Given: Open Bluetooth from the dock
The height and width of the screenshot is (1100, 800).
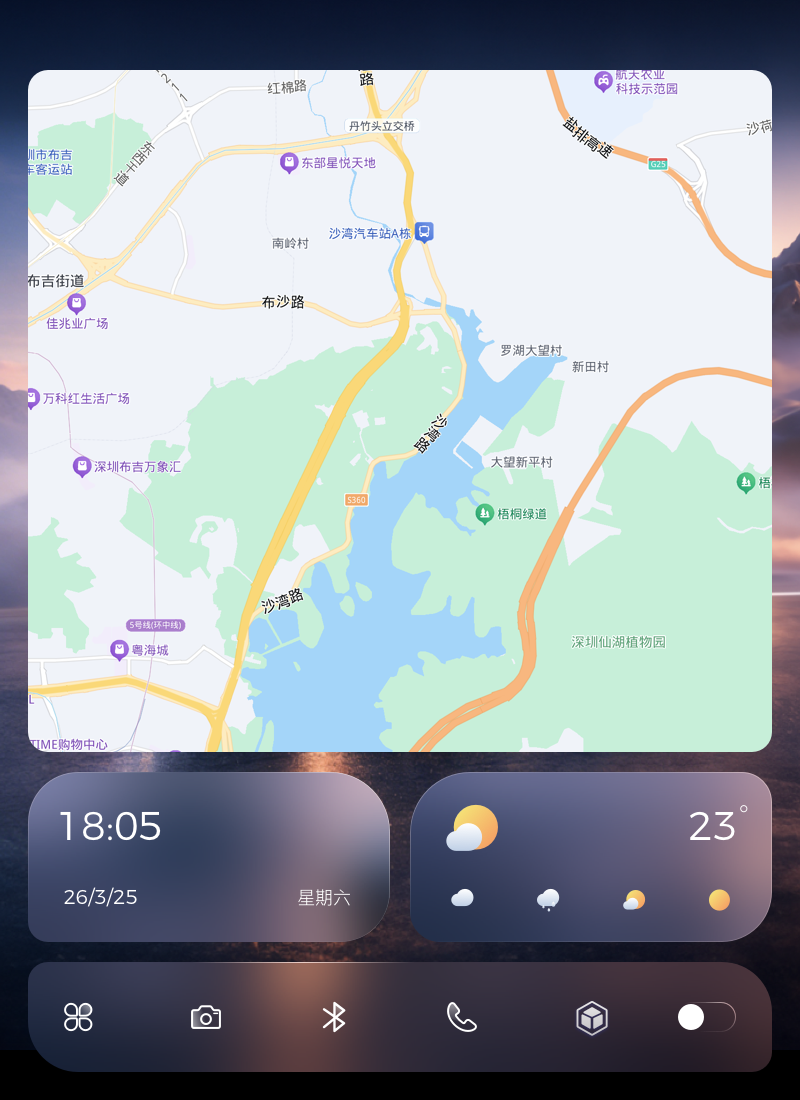Looking at the screenshot, I should 333,1018.
